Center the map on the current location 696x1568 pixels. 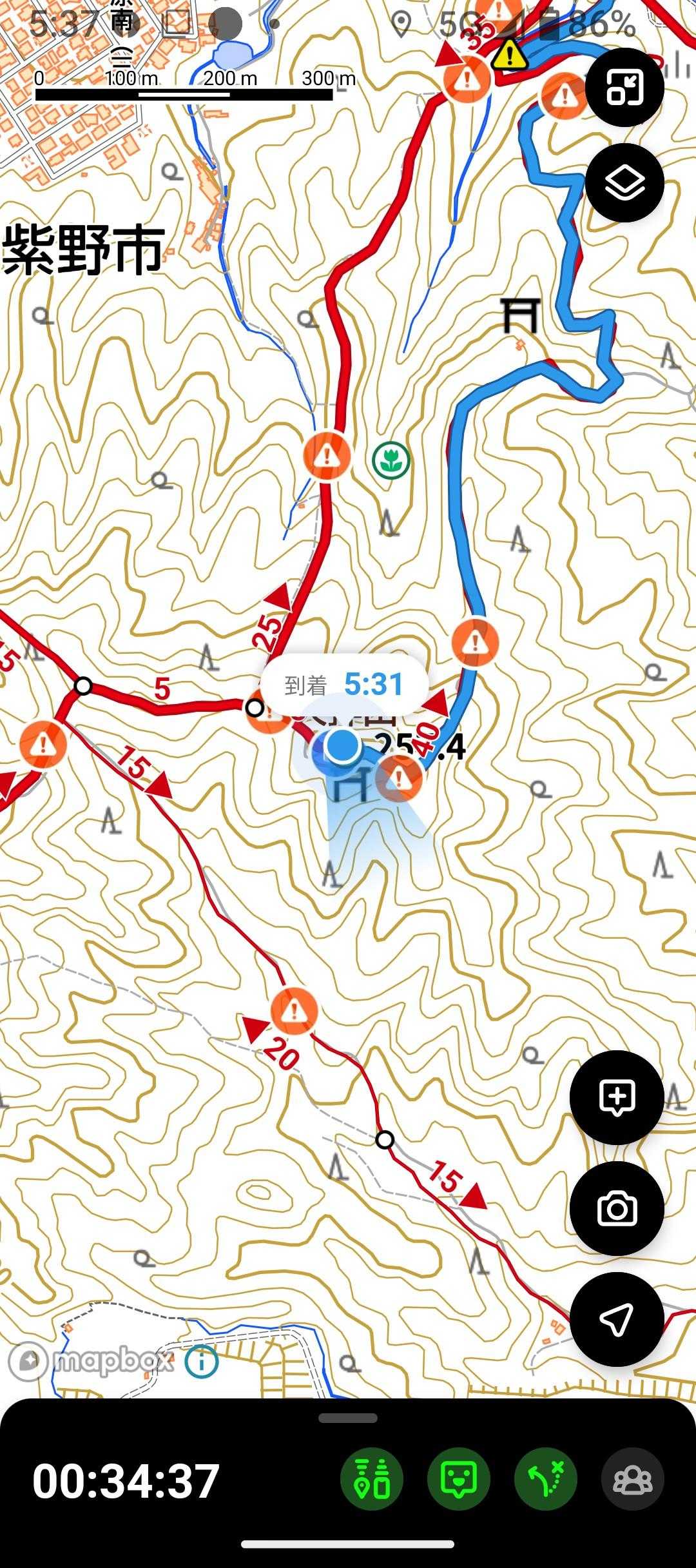click(x=617, y=1319)
